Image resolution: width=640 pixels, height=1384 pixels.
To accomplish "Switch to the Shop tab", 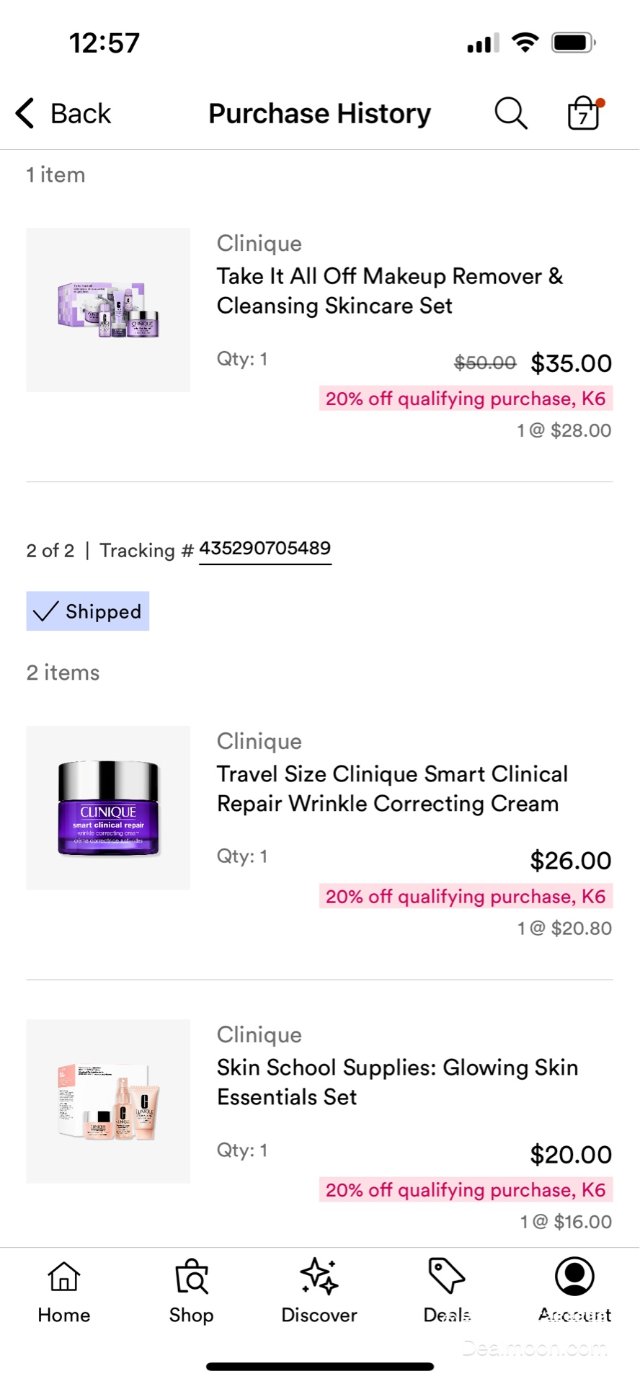I will [x=191, y=1291].
